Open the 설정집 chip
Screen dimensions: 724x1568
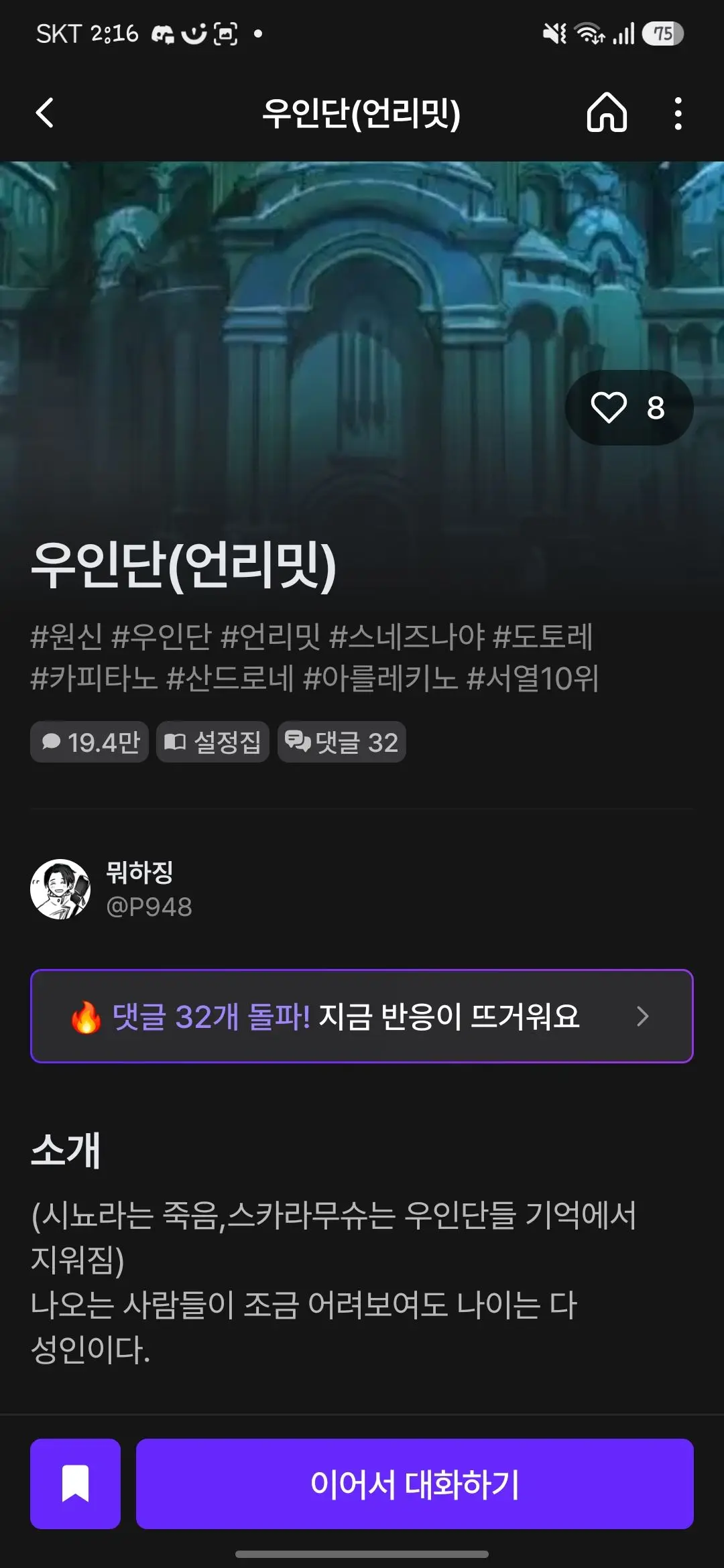click(213, 742)
